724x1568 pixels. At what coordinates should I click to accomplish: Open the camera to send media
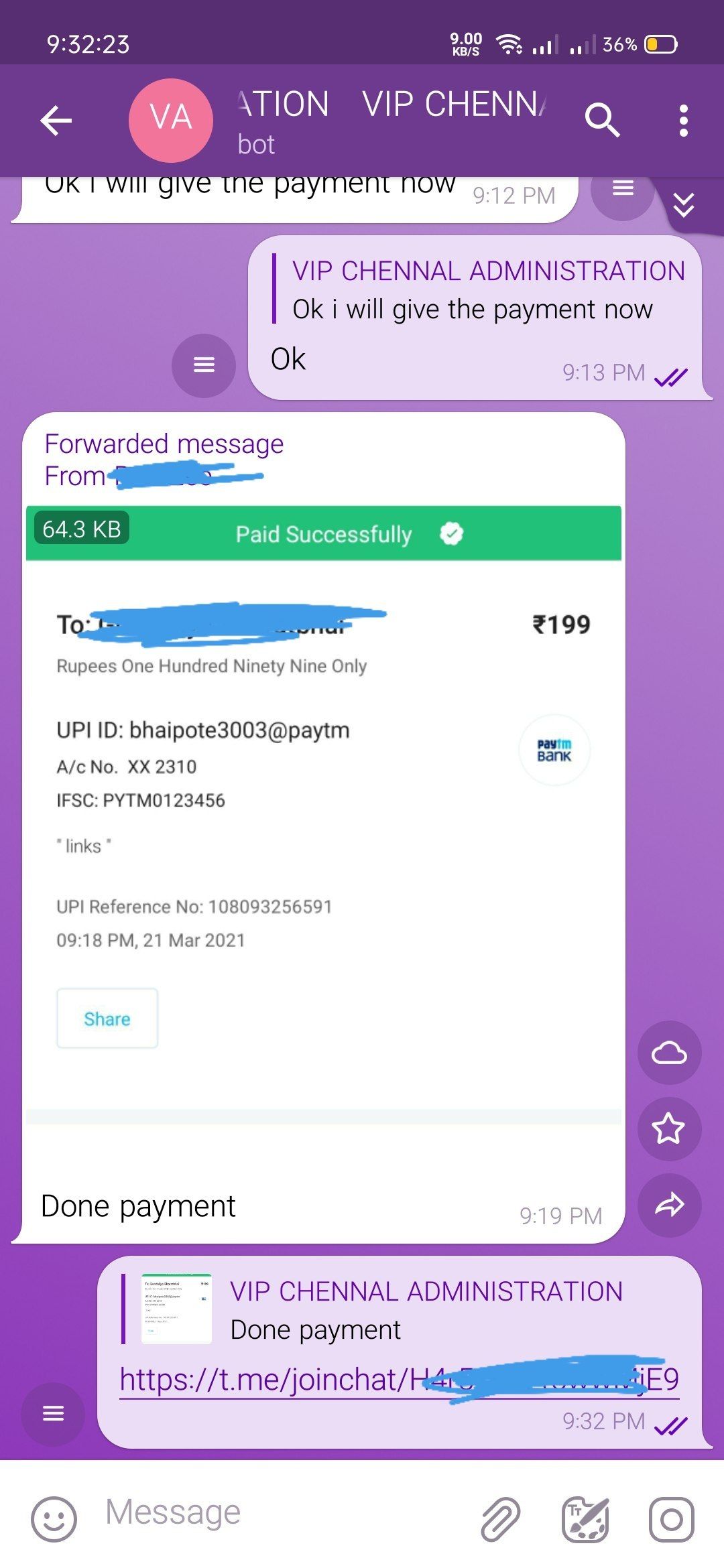tap(671, 1519)
